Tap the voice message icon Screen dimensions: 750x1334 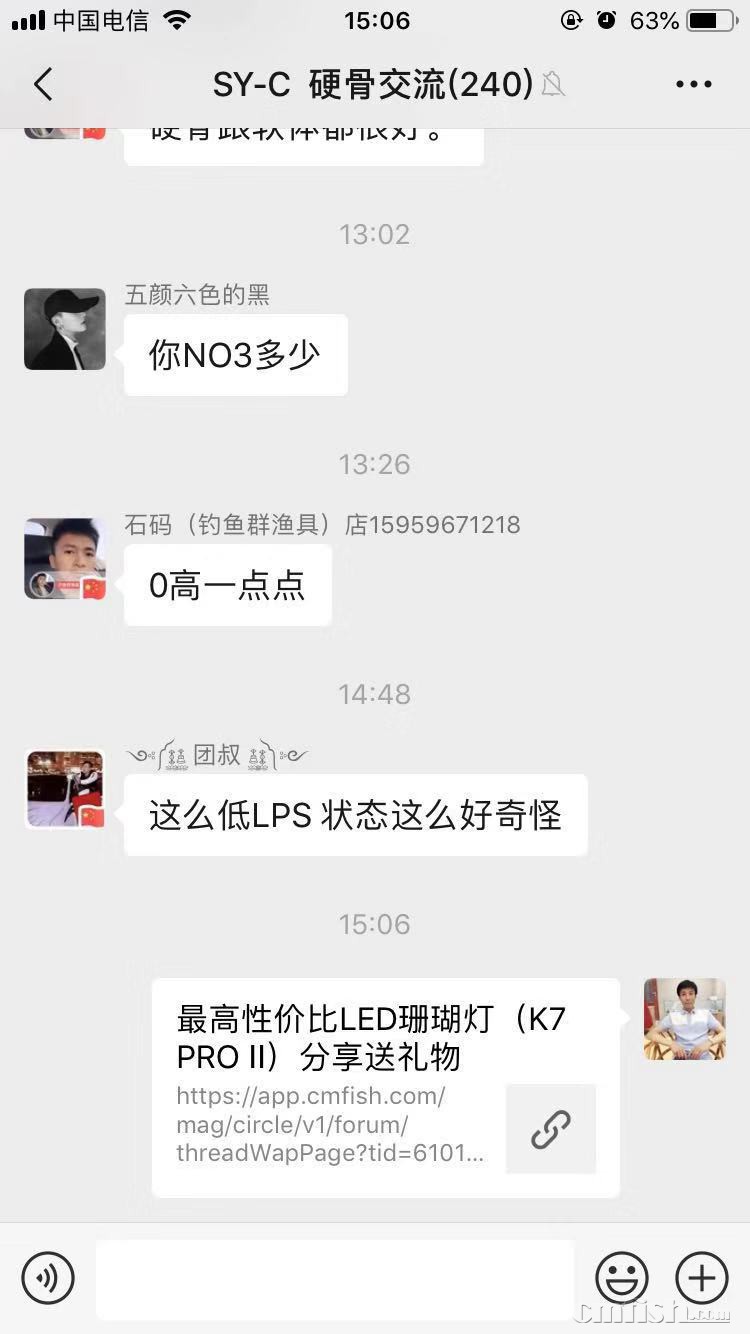[48, 1277]
